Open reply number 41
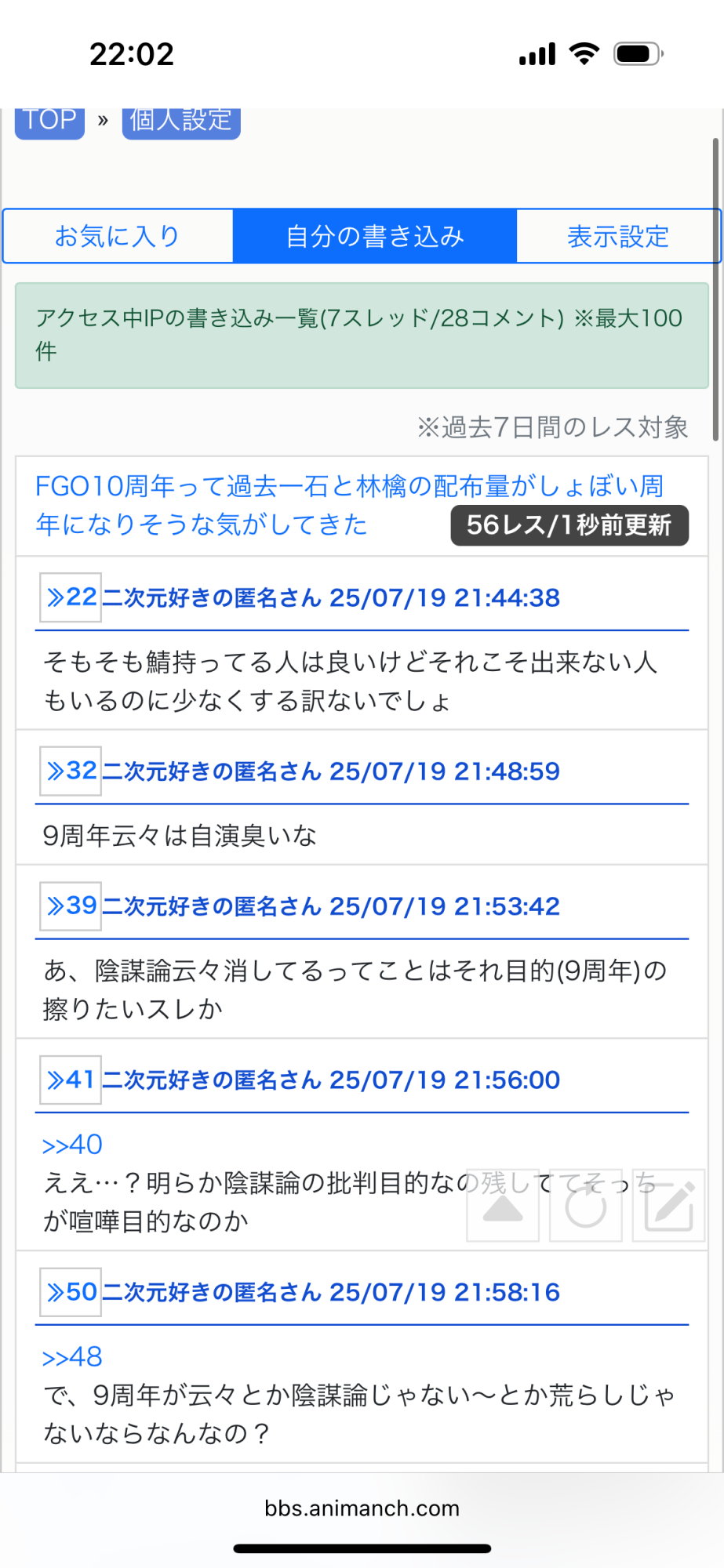The image size is (724, 1568). 71,1080
